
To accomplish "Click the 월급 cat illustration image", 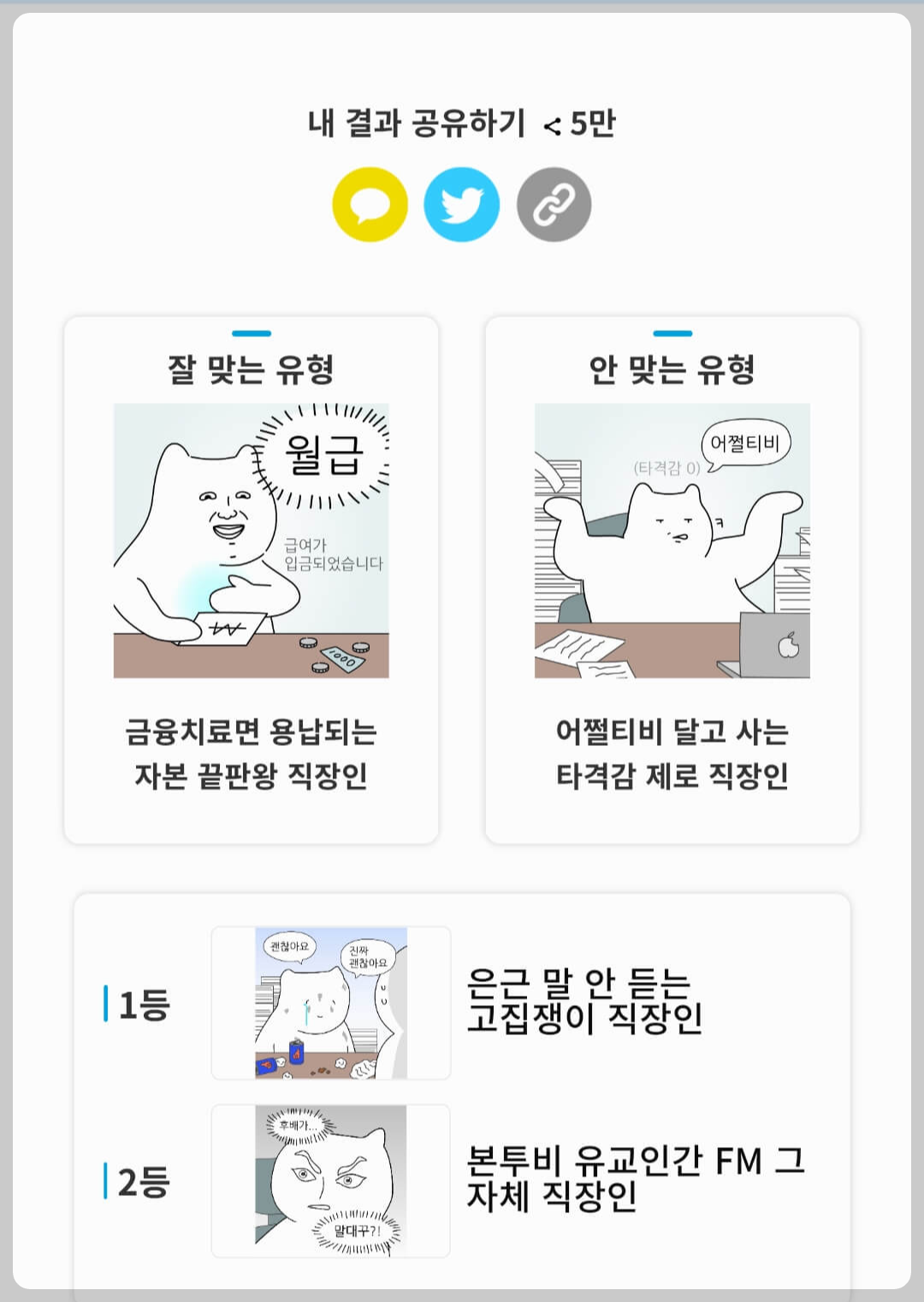I will [252, 541].
